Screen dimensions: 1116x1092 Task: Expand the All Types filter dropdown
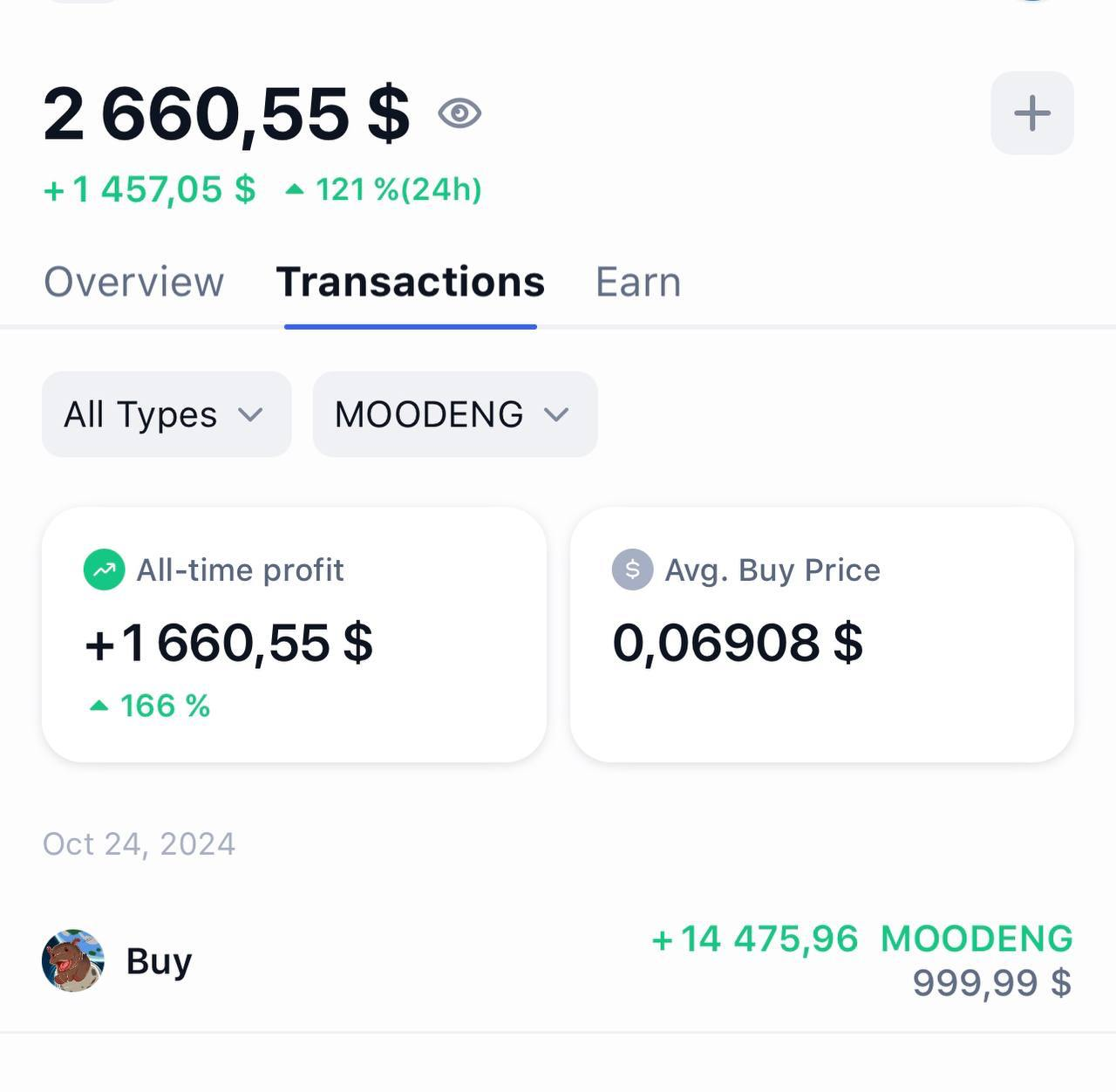pos(166,414)
